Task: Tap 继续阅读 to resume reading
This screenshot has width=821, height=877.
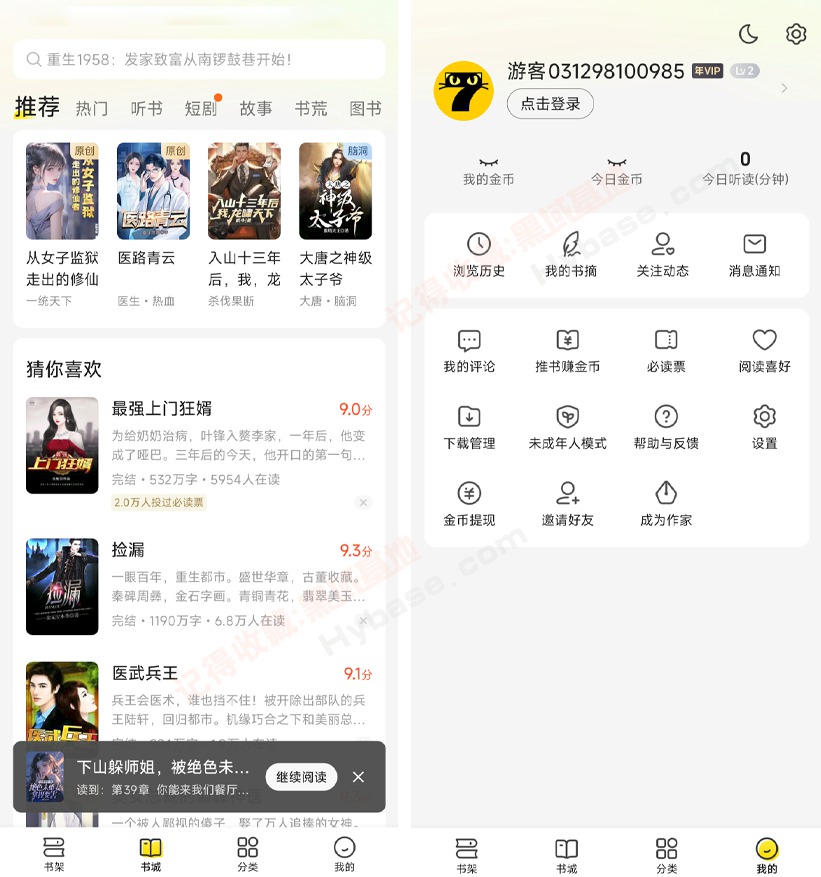Action: (301, 777)
